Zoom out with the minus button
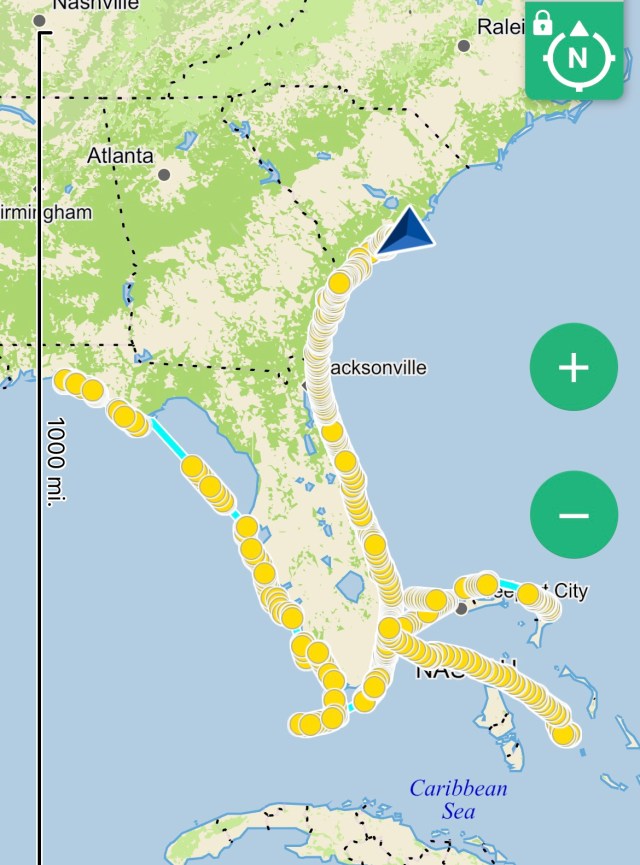The image size is (640, 865). (x=573, y=515)
